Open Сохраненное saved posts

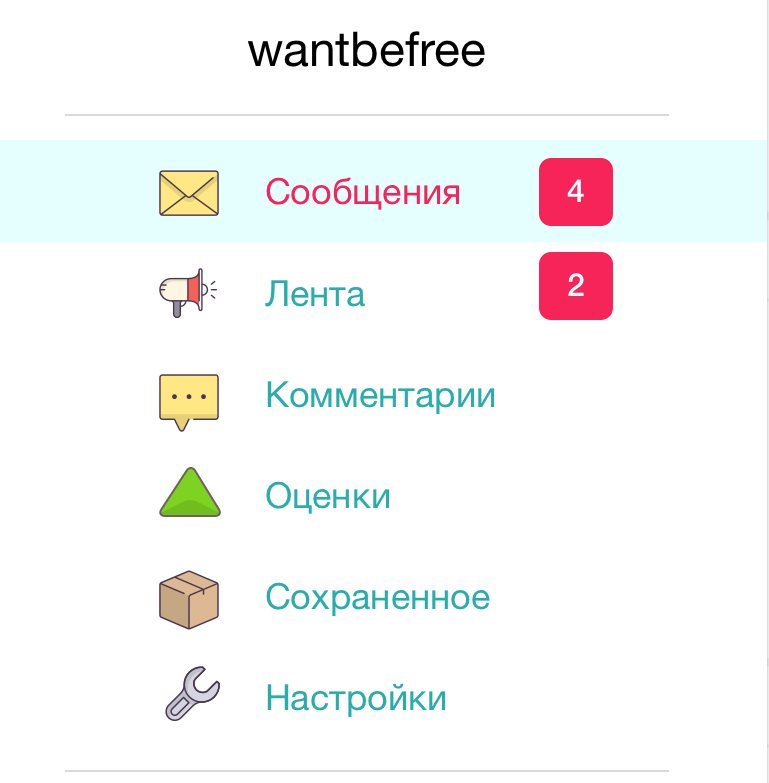377,598
